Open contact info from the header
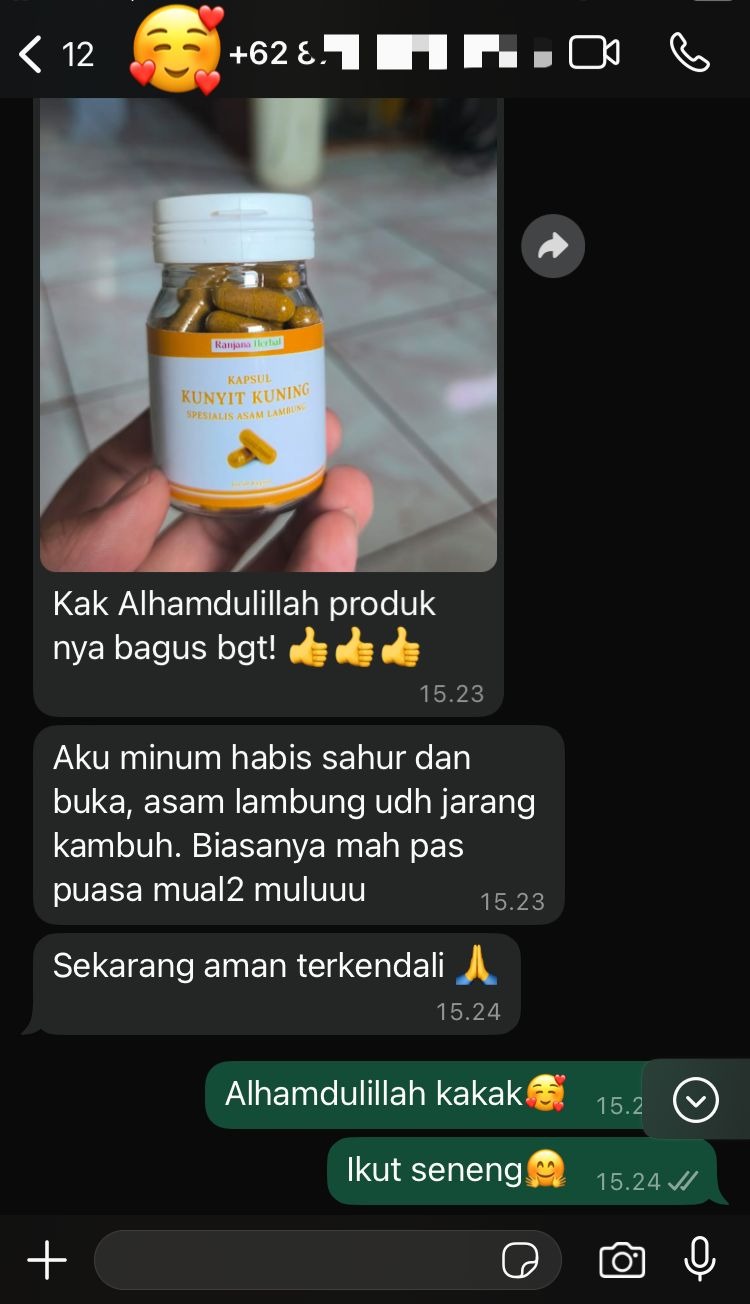 pos(390,54)
